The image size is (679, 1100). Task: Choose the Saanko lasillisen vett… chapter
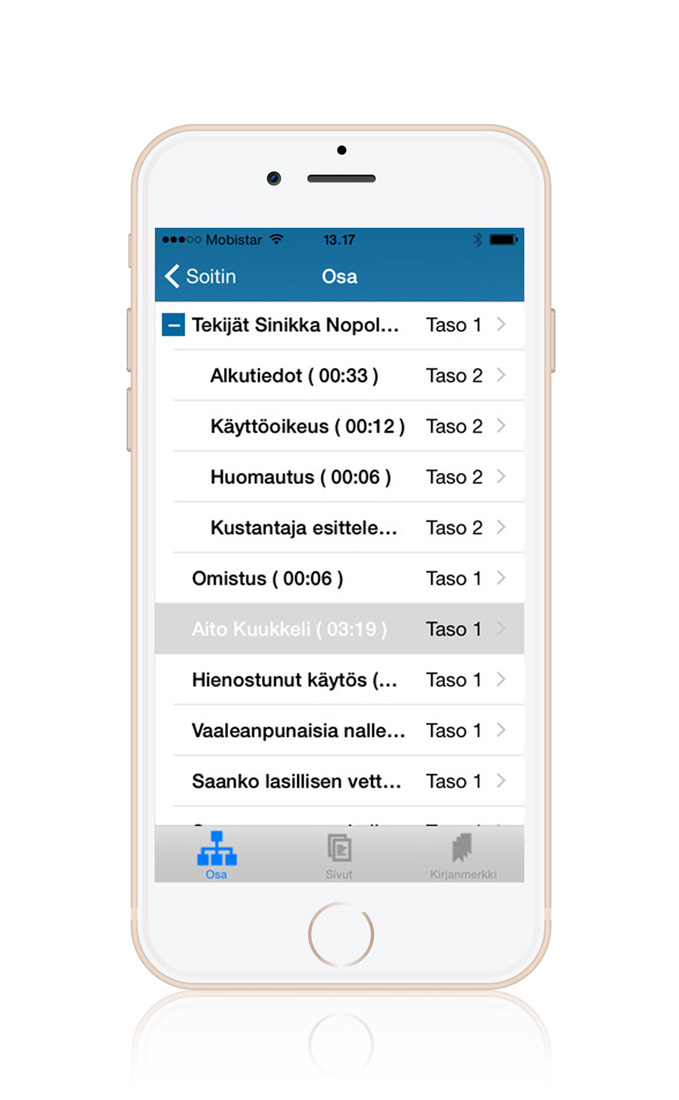tap(297, 782)
